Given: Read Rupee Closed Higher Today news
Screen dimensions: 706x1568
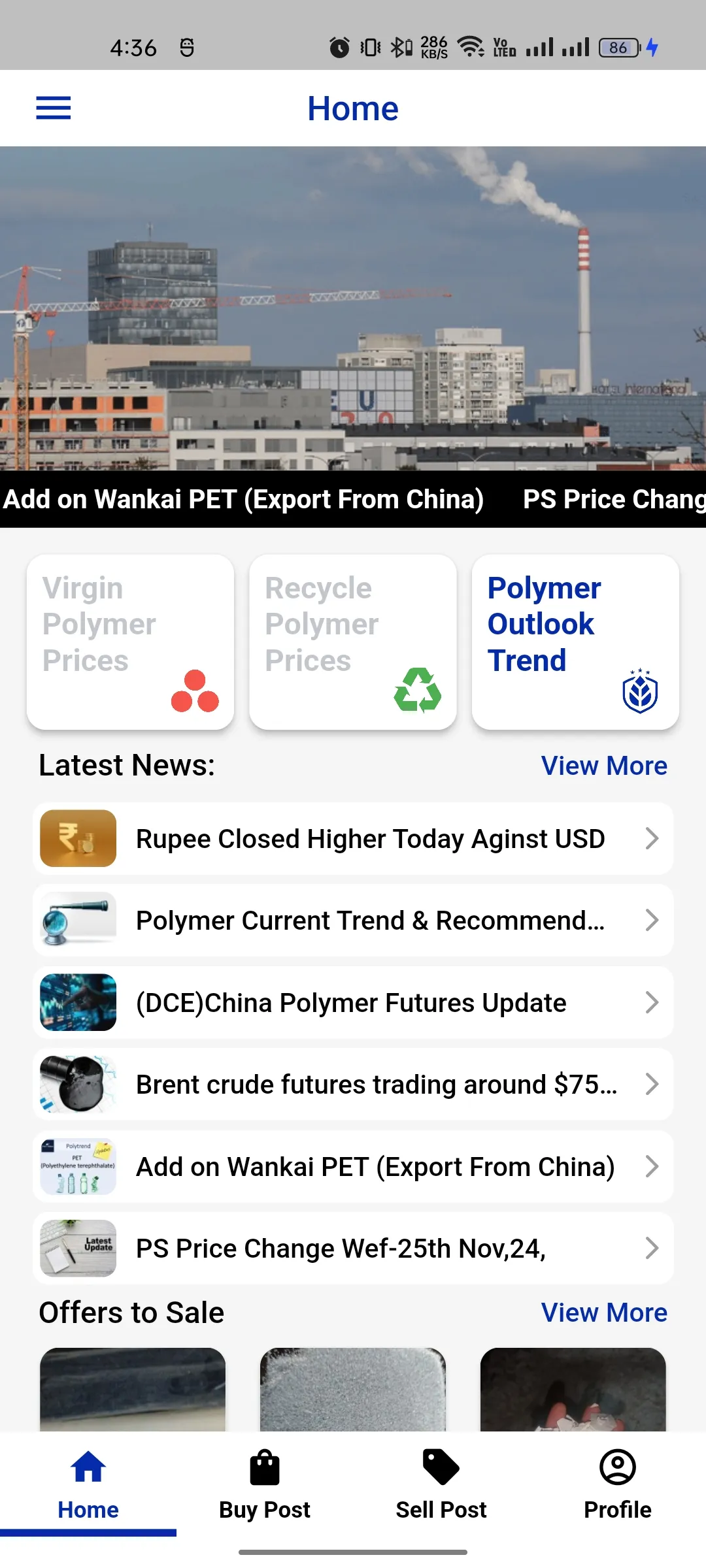Looking at the screenshot, I should (x=353, y=838).
